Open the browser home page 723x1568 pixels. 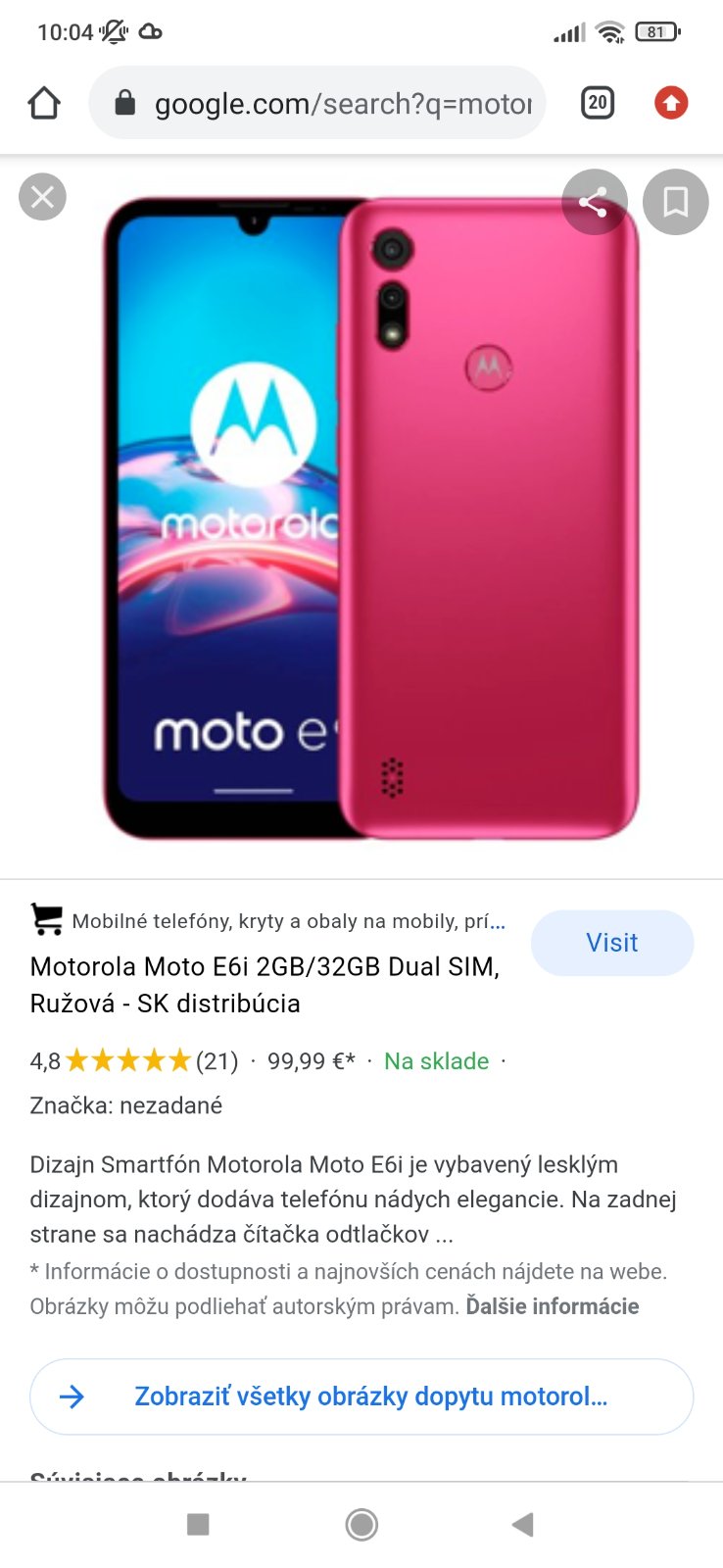coord(44,103)
